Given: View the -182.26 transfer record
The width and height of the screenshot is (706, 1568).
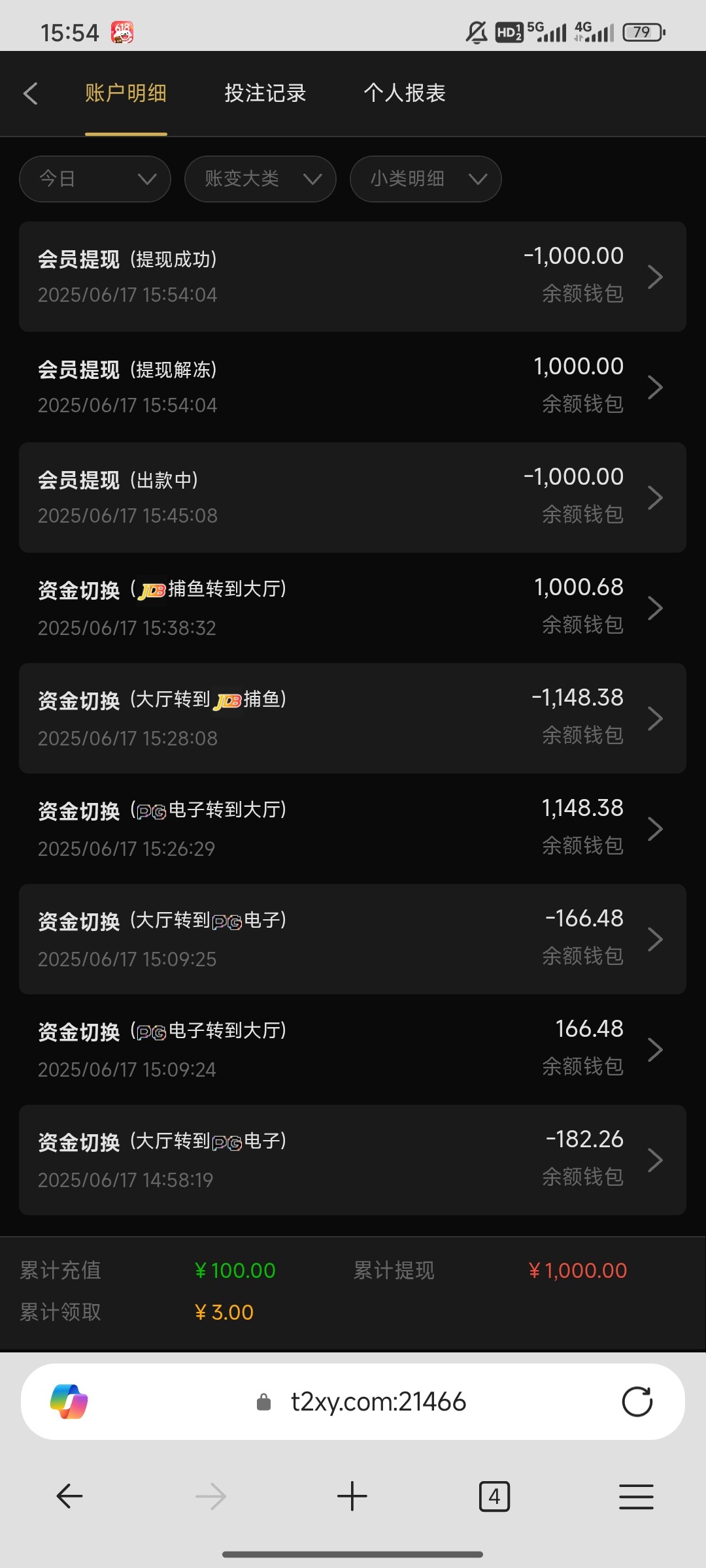Looking at the screenshot, I should point(352,1160).
